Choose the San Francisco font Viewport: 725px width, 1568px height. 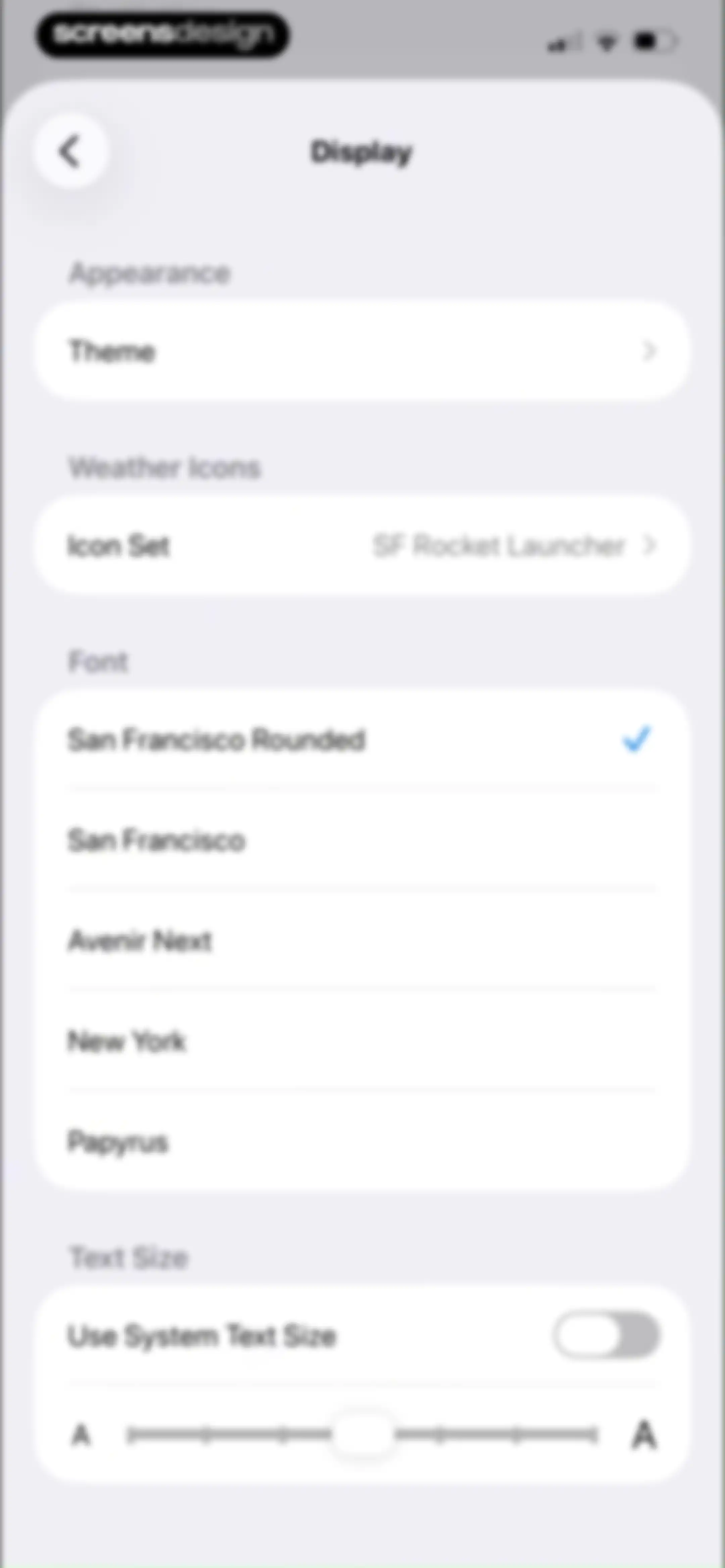click(x=362, y=841)
